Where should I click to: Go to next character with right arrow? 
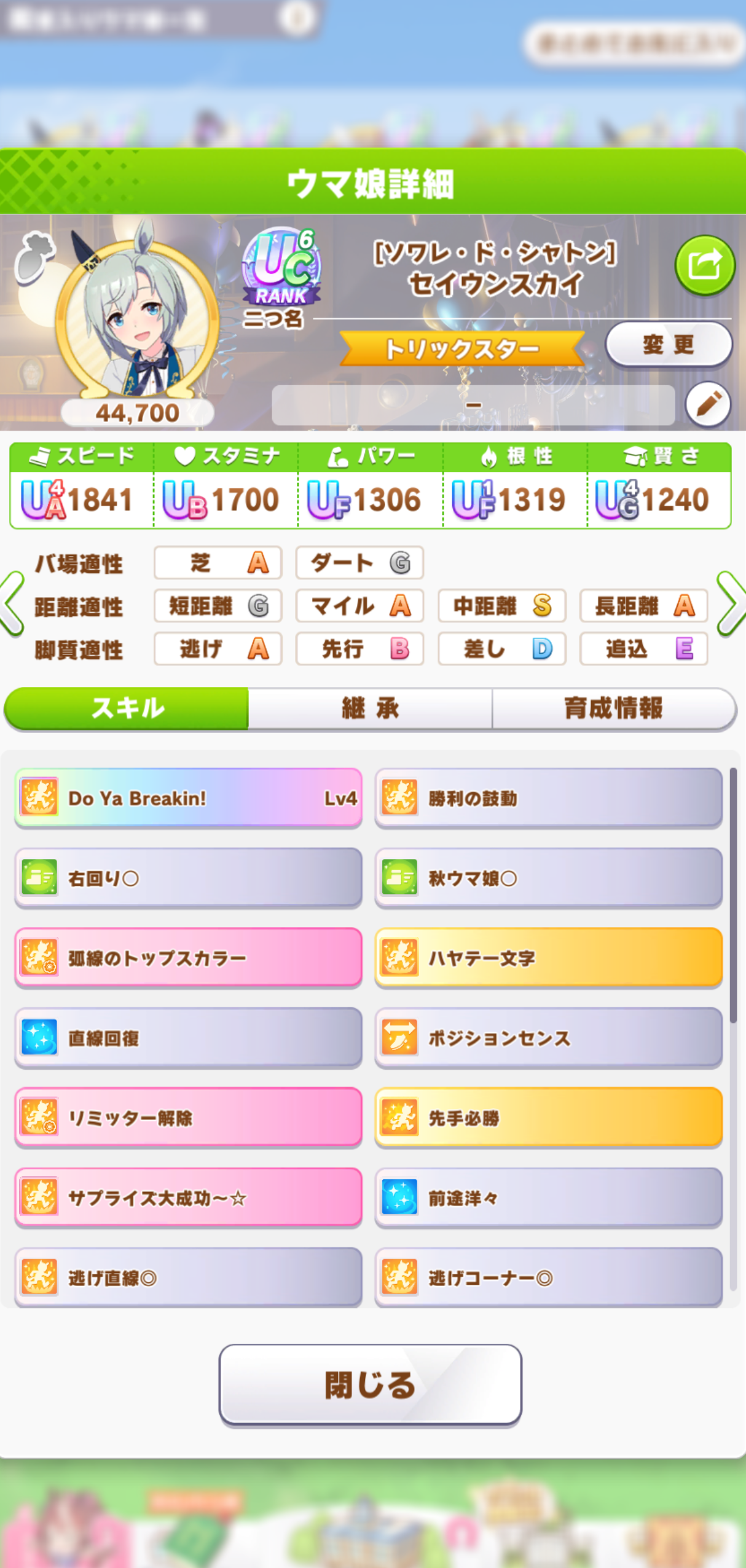[731, 605]
